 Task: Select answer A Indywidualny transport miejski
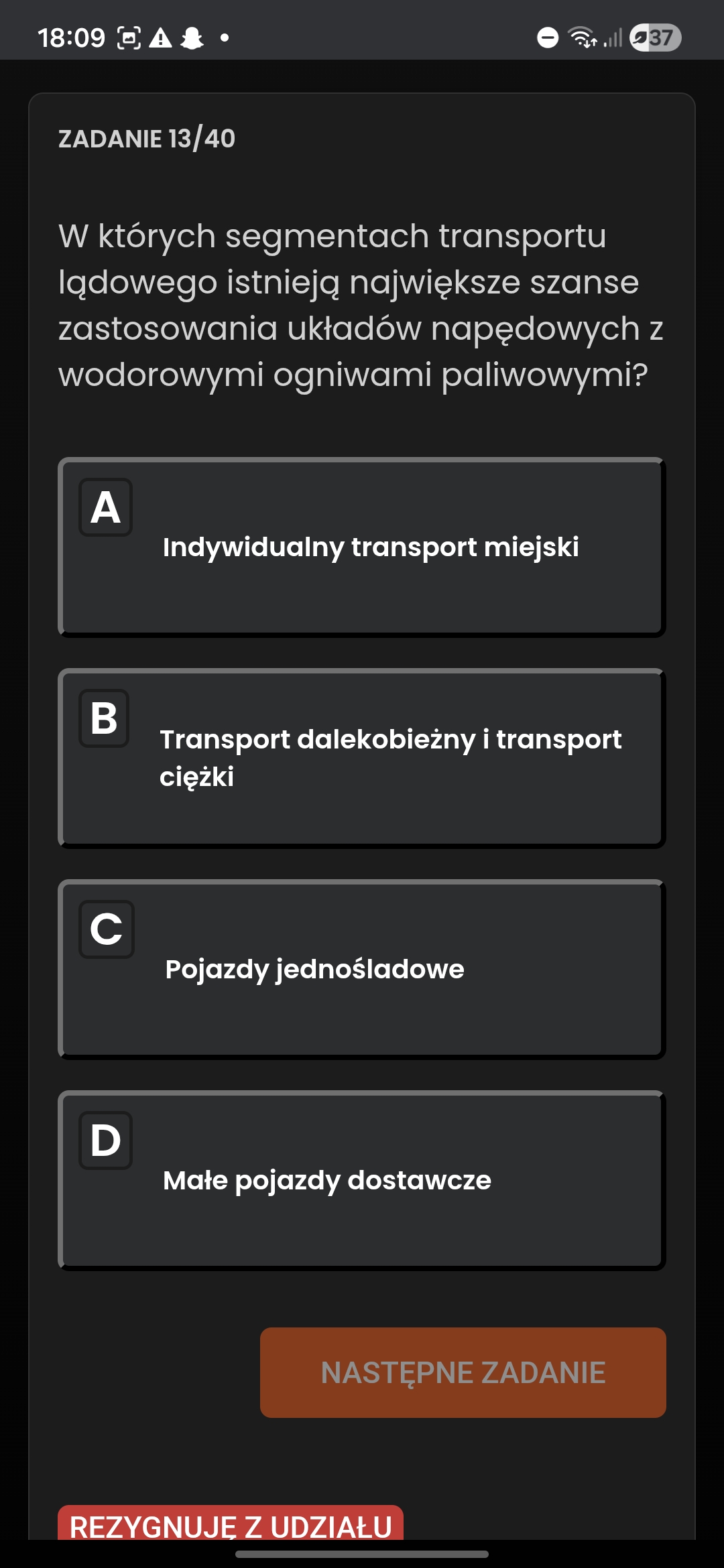[362, 547]
